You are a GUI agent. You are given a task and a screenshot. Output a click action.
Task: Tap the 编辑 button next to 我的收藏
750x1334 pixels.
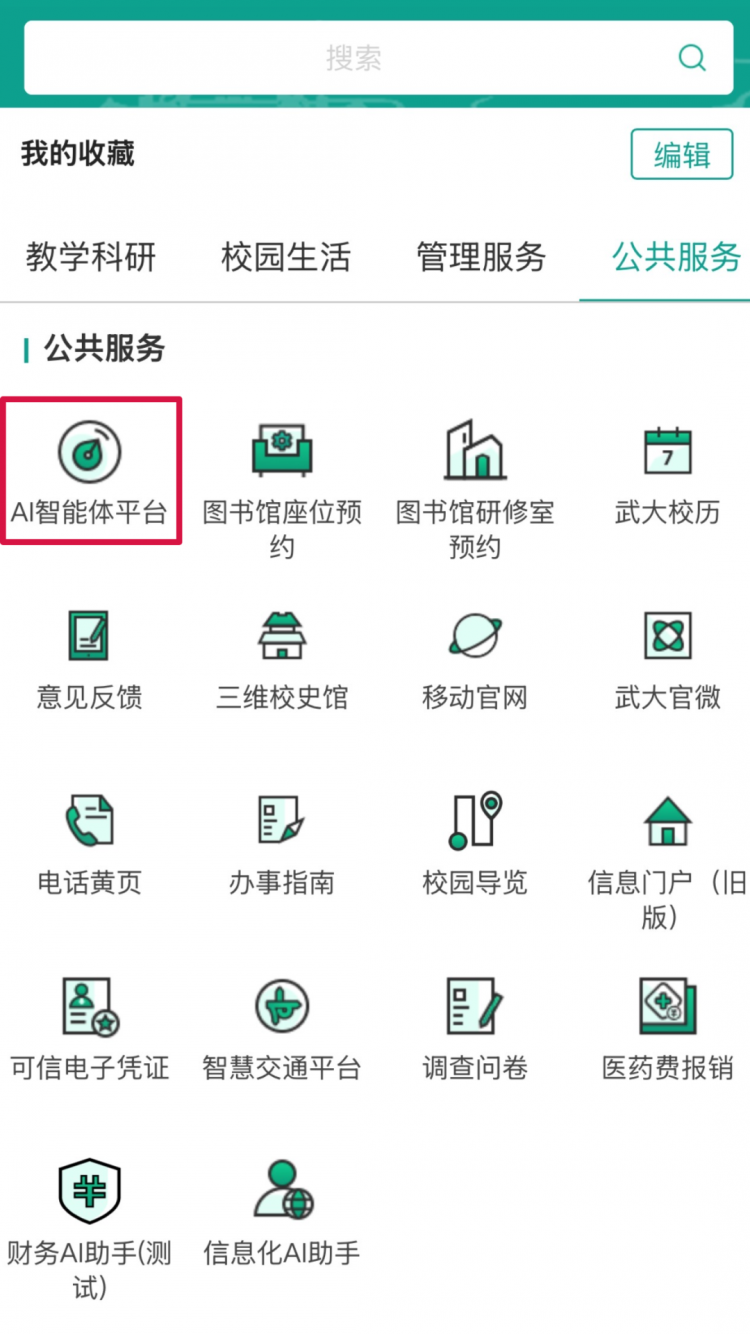682,155
